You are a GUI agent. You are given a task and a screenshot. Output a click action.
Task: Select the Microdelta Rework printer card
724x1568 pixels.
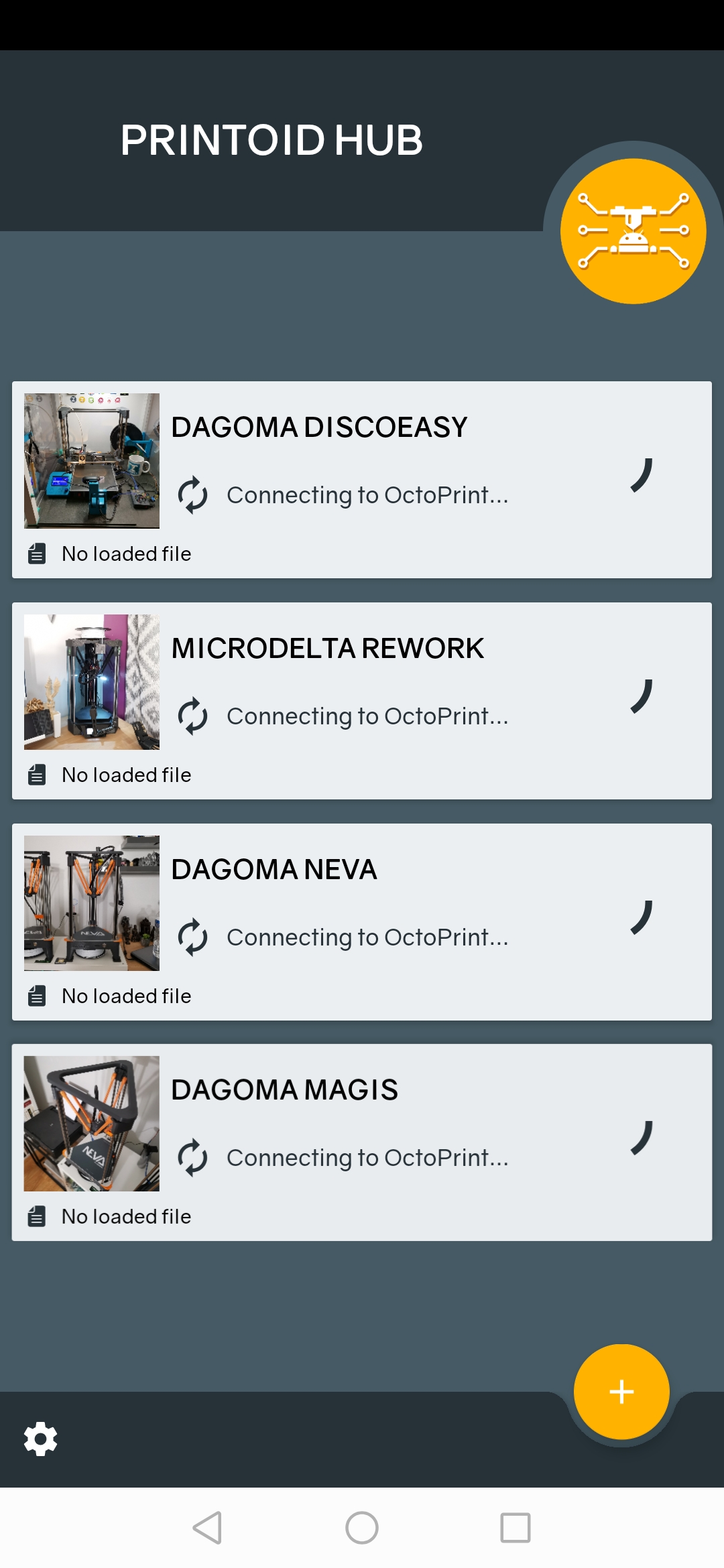coord(362,701)
